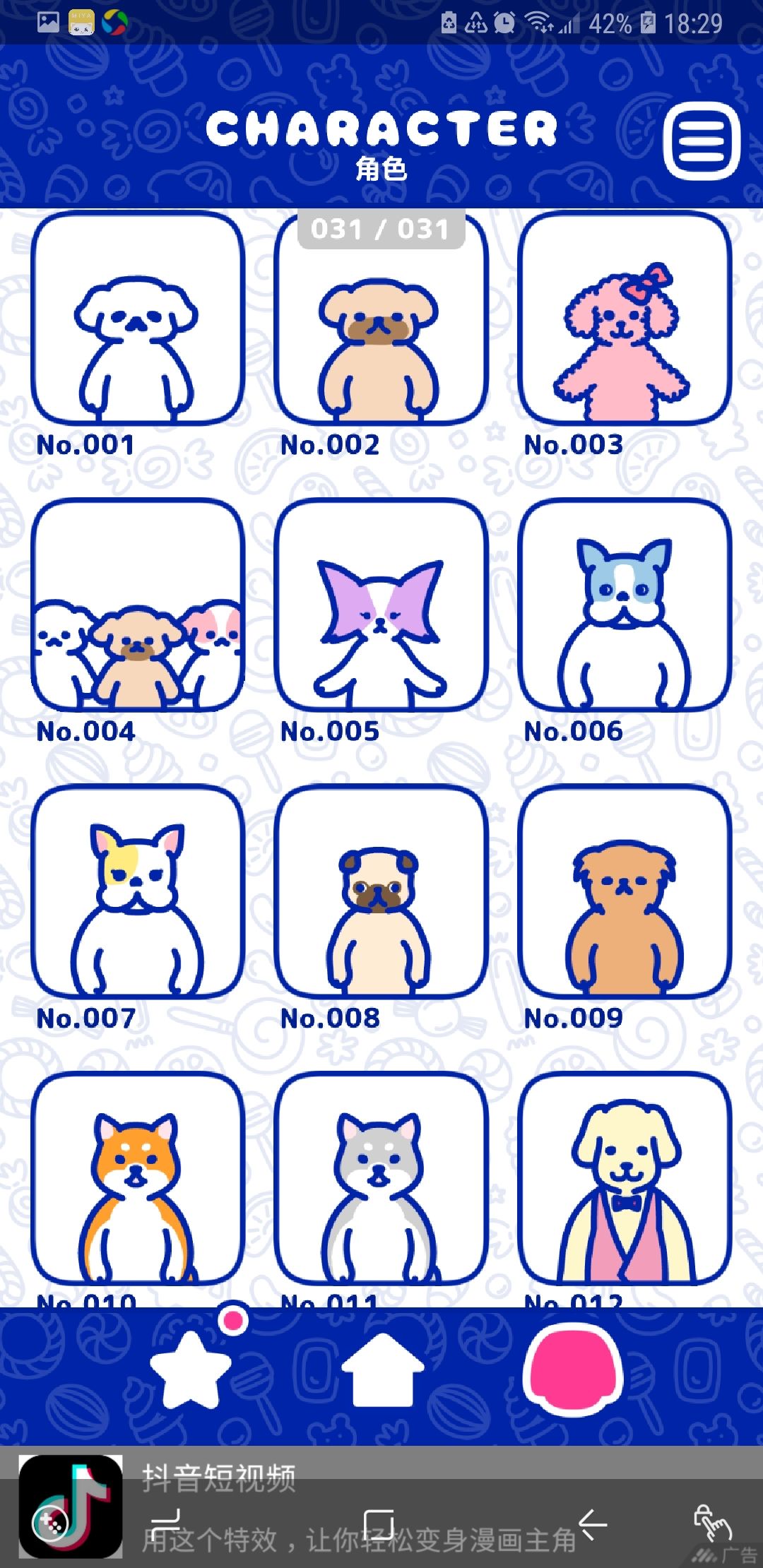Open the hamburger menu button
The image size is (763, 1568).
pos(702,141)
